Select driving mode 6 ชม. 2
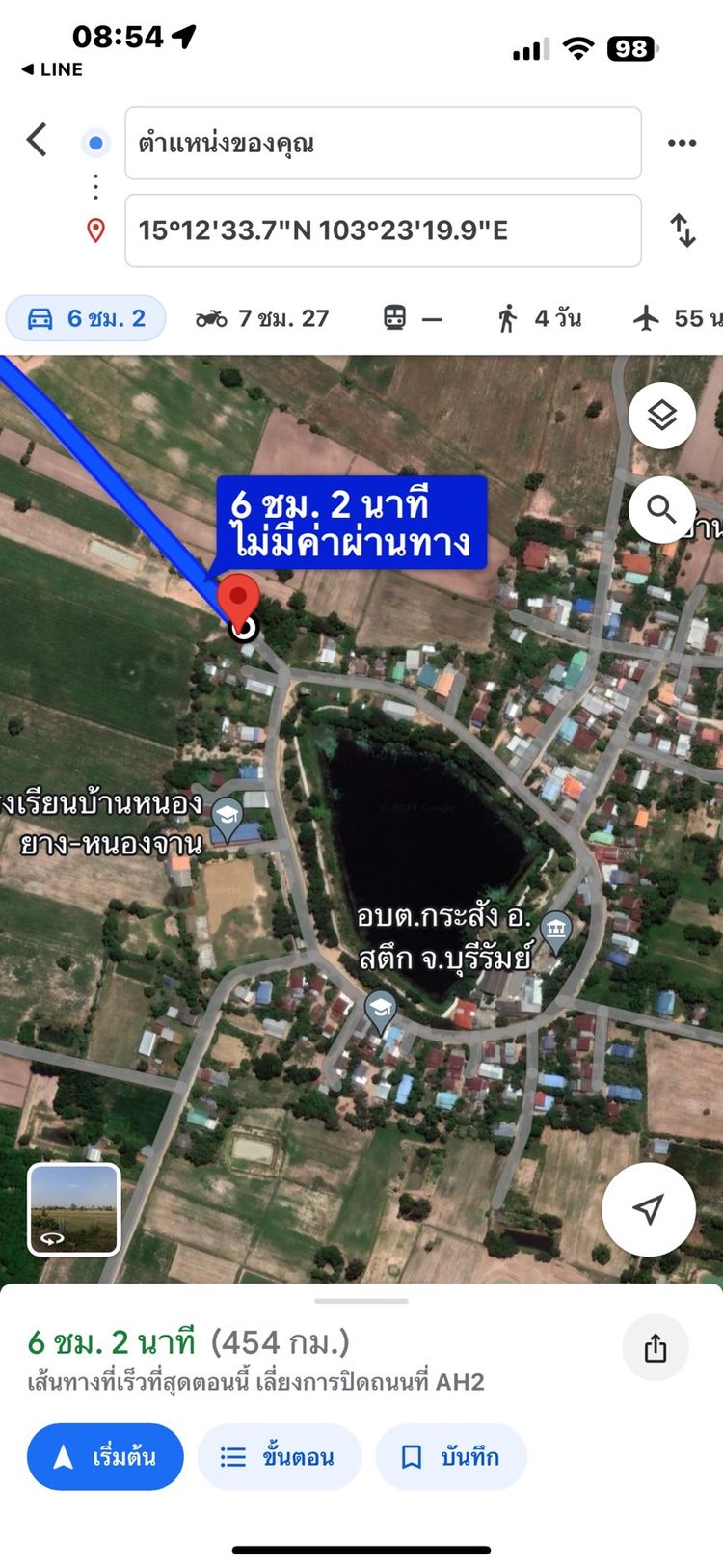The image size is (723, 1568). point(87,318)
